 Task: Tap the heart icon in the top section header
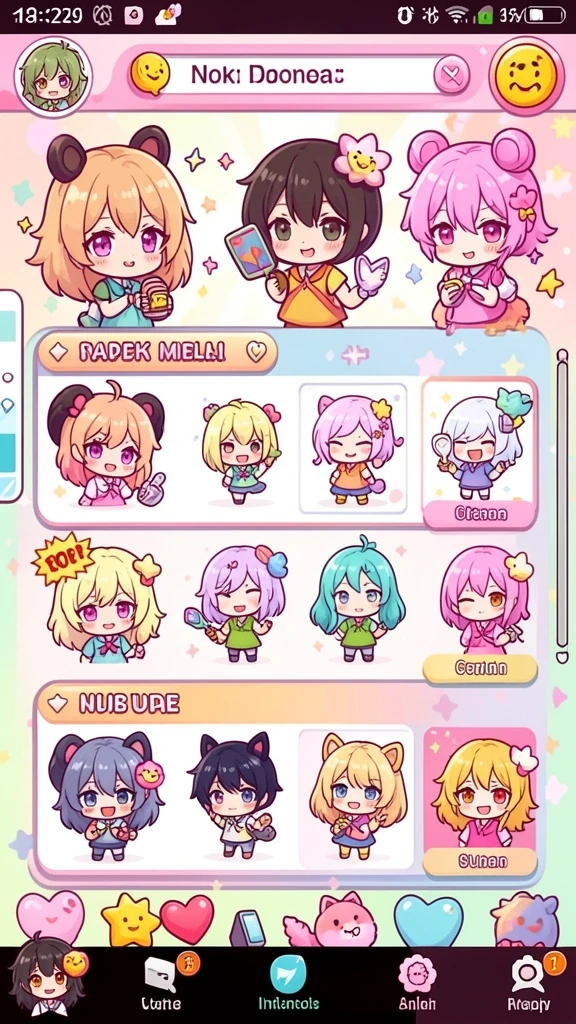[x=256, y=353]
